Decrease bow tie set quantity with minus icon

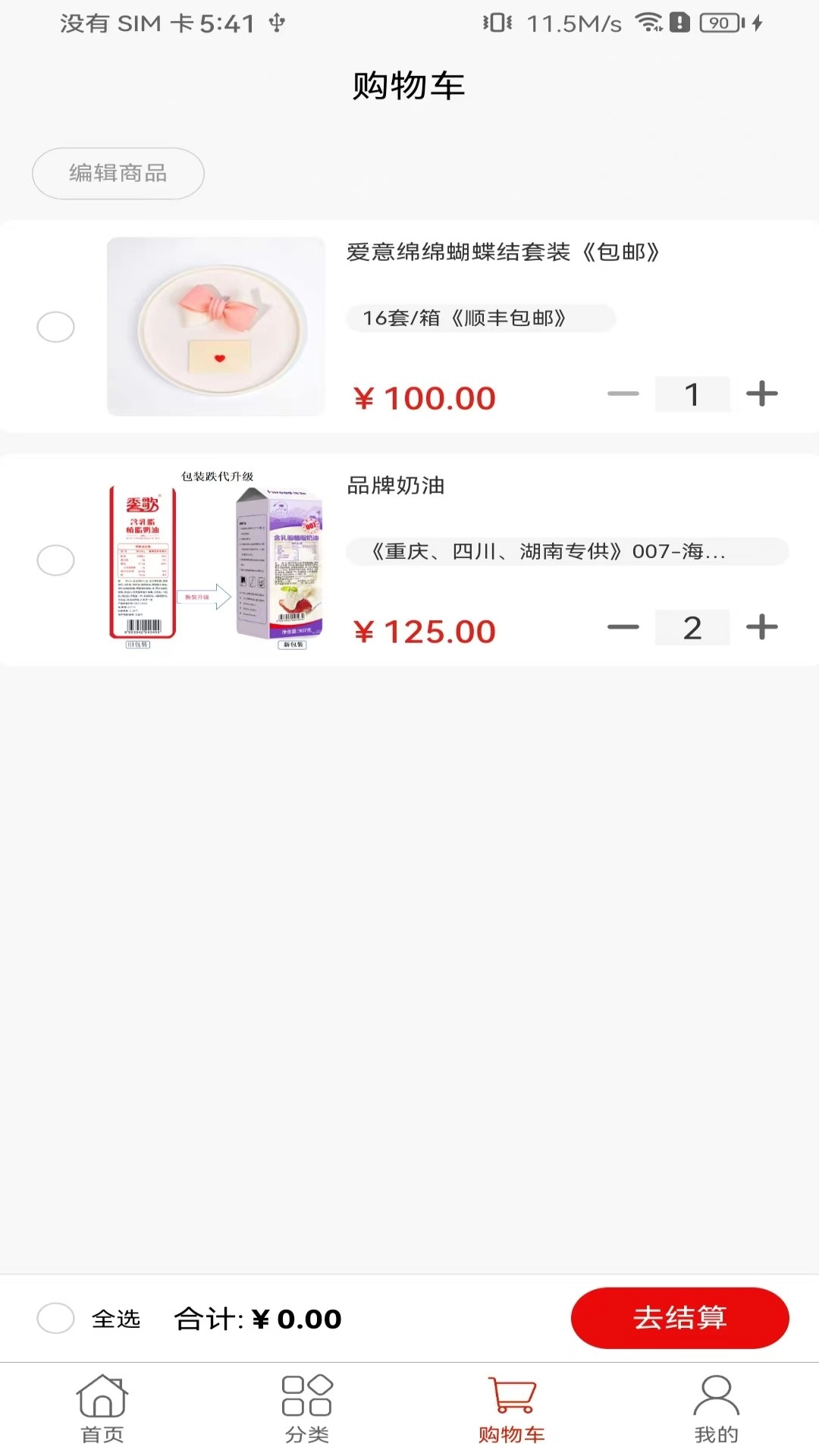tap(622, 393)
